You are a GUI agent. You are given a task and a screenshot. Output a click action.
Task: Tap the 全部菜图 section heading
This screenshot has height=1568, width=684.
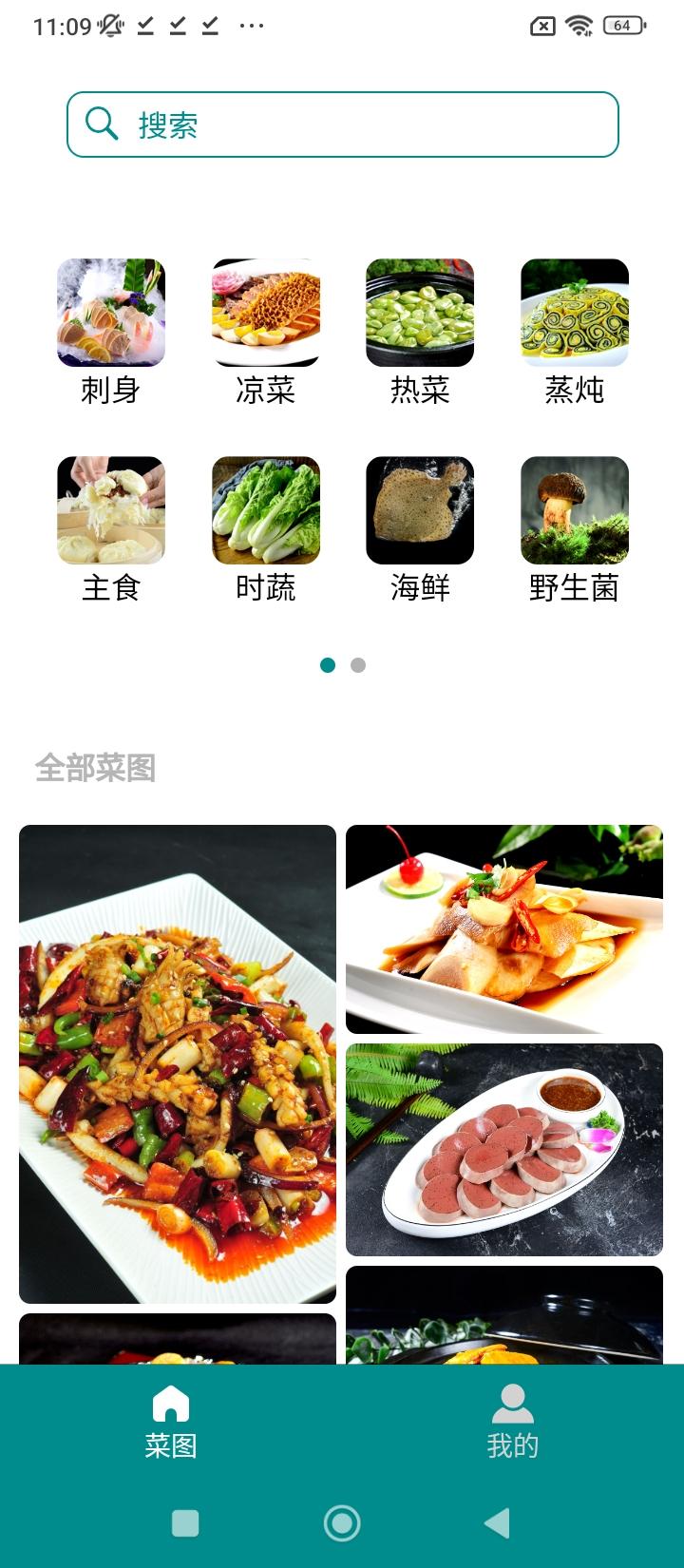point(98,768)
